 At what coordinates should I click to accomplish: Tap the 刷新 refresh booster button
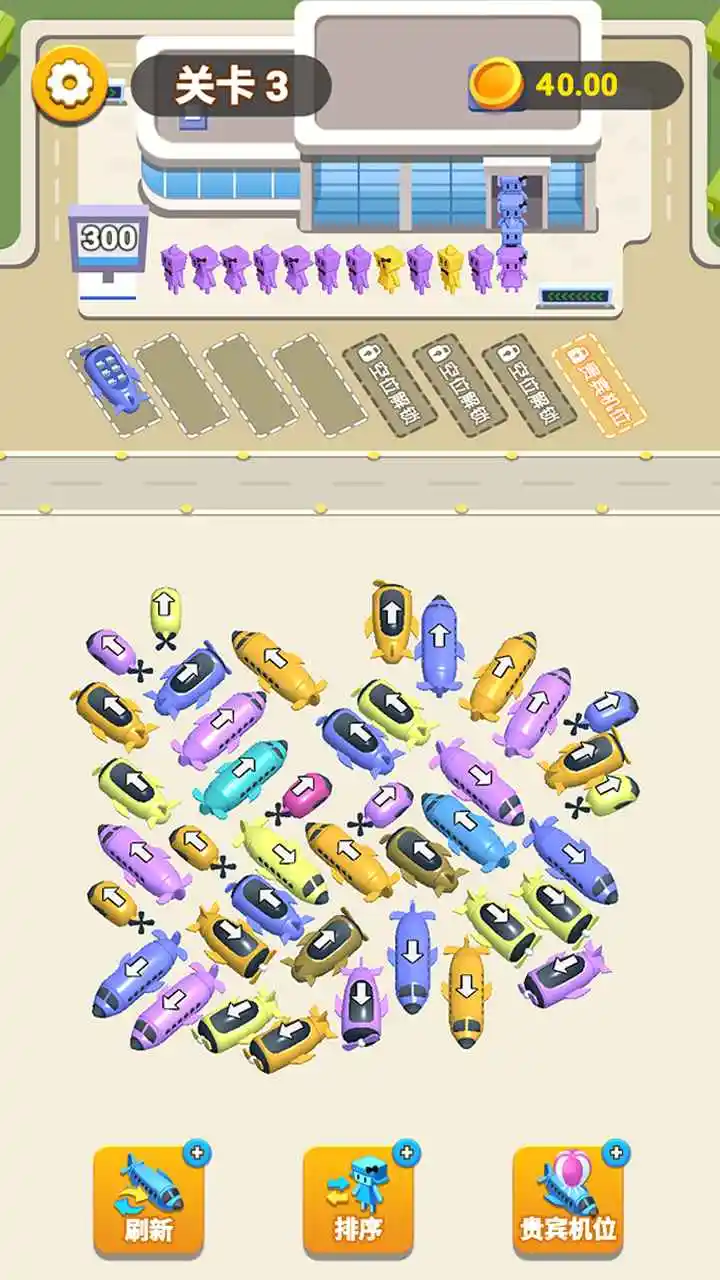click(149, 1200)
